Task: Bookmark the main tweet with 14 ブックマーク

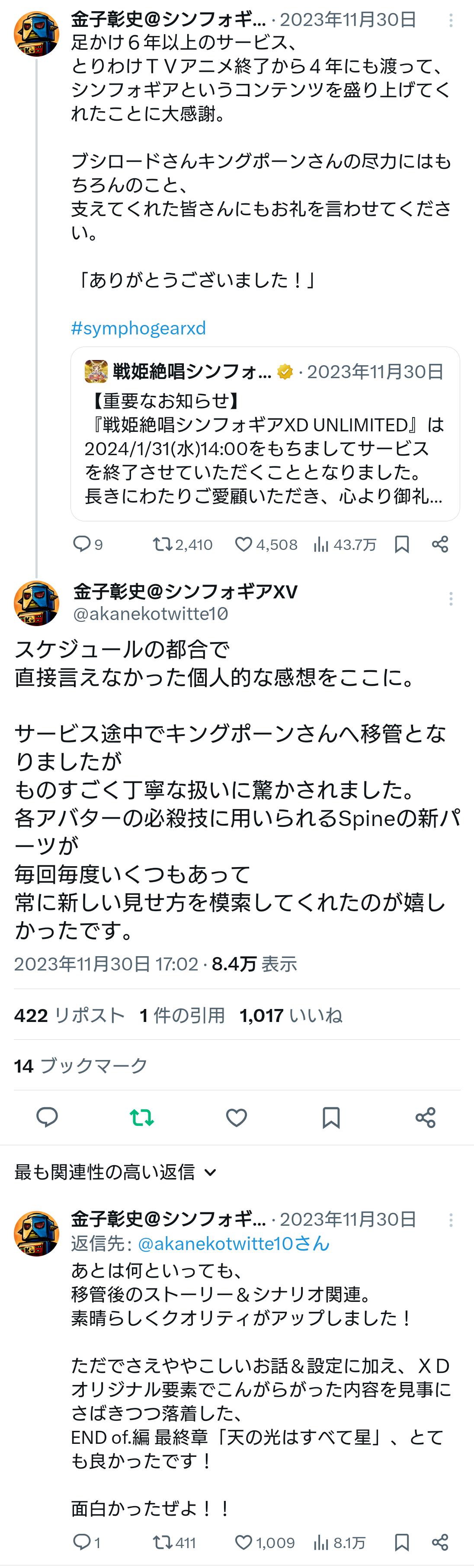Action: [331, 1117]
